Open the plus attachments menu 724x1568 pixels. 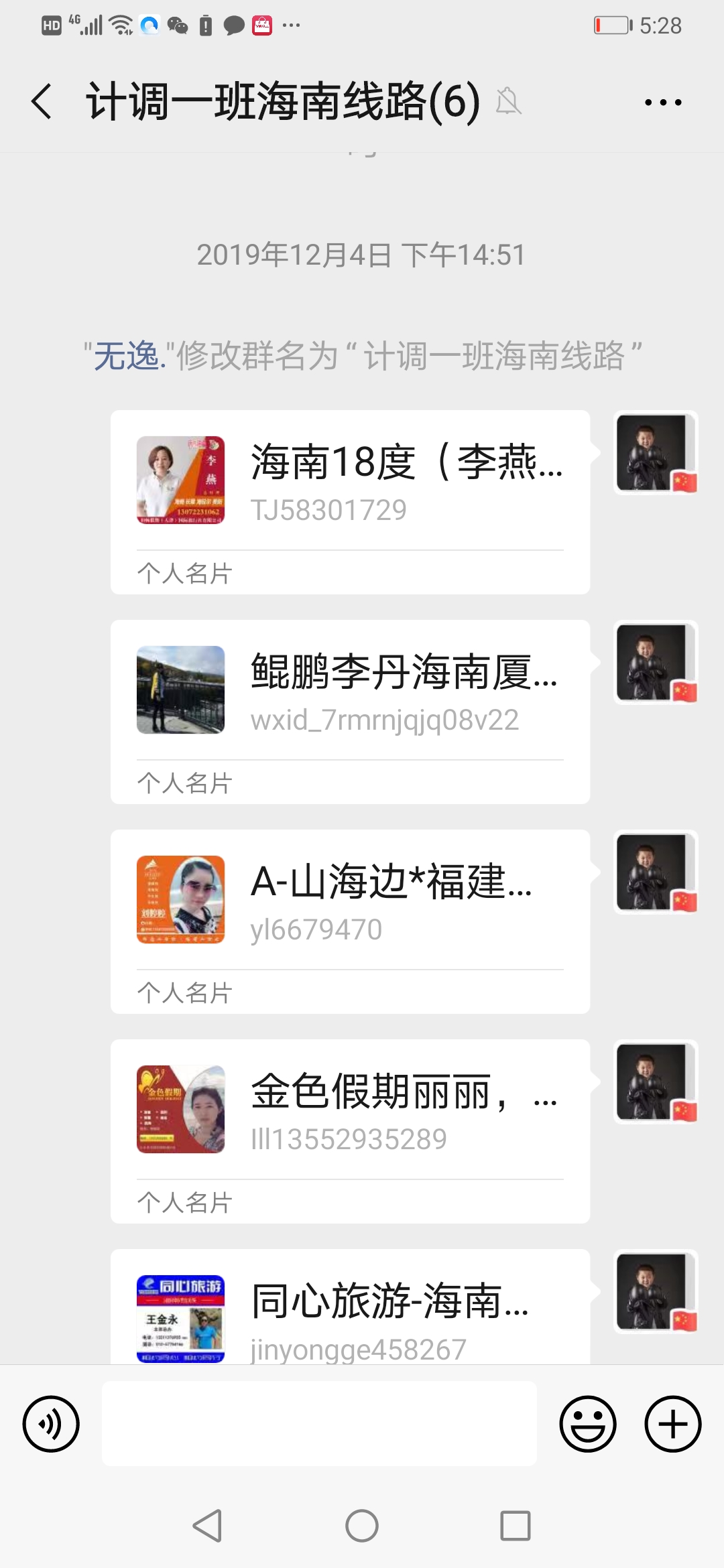coord(672,1423)
